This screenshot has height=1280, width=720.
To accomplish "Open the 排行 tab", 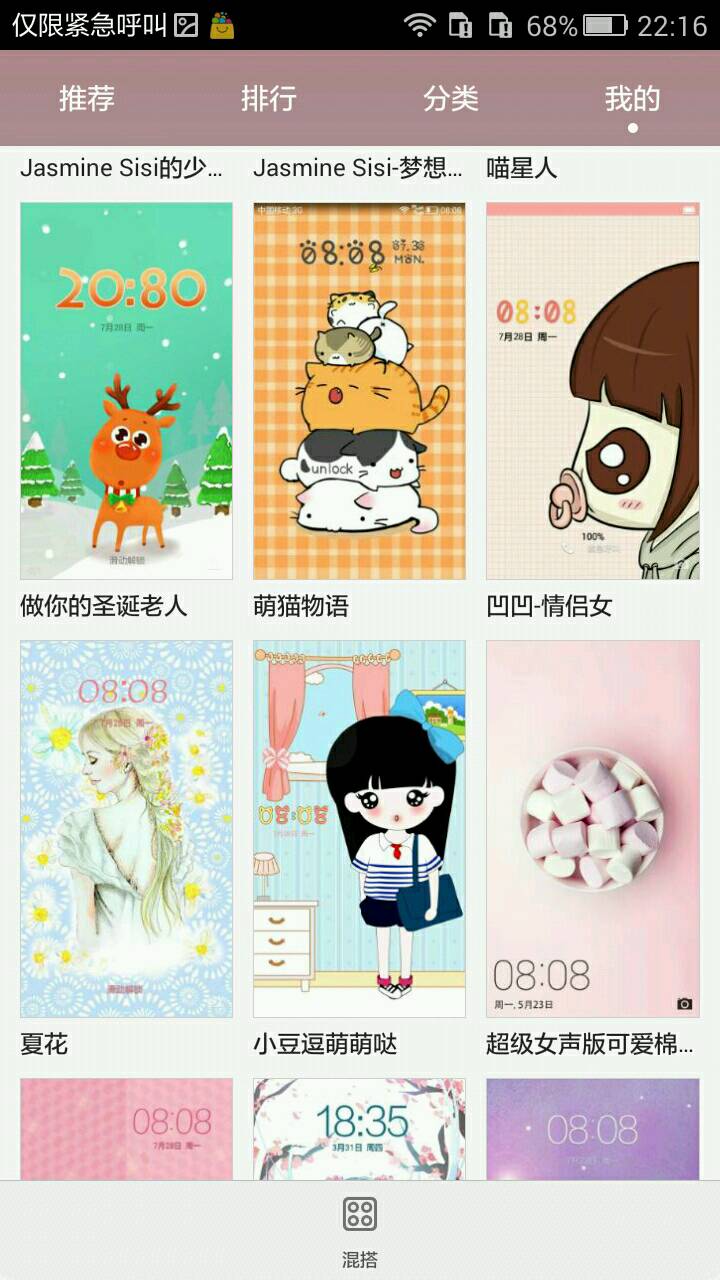I will coord(268,99).
